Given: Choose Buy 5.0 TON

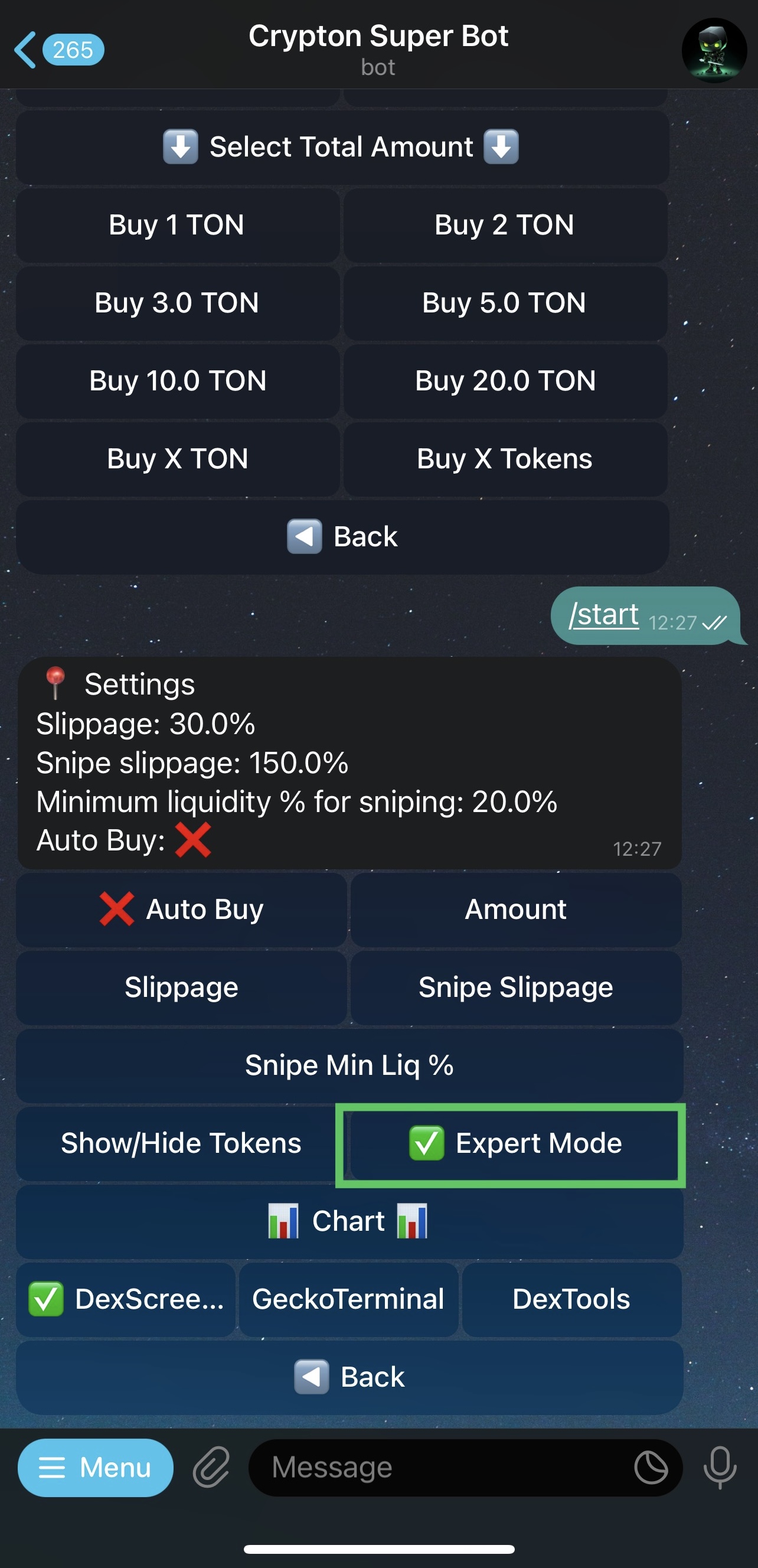Looking at the screenshot, I should (504, 303).
